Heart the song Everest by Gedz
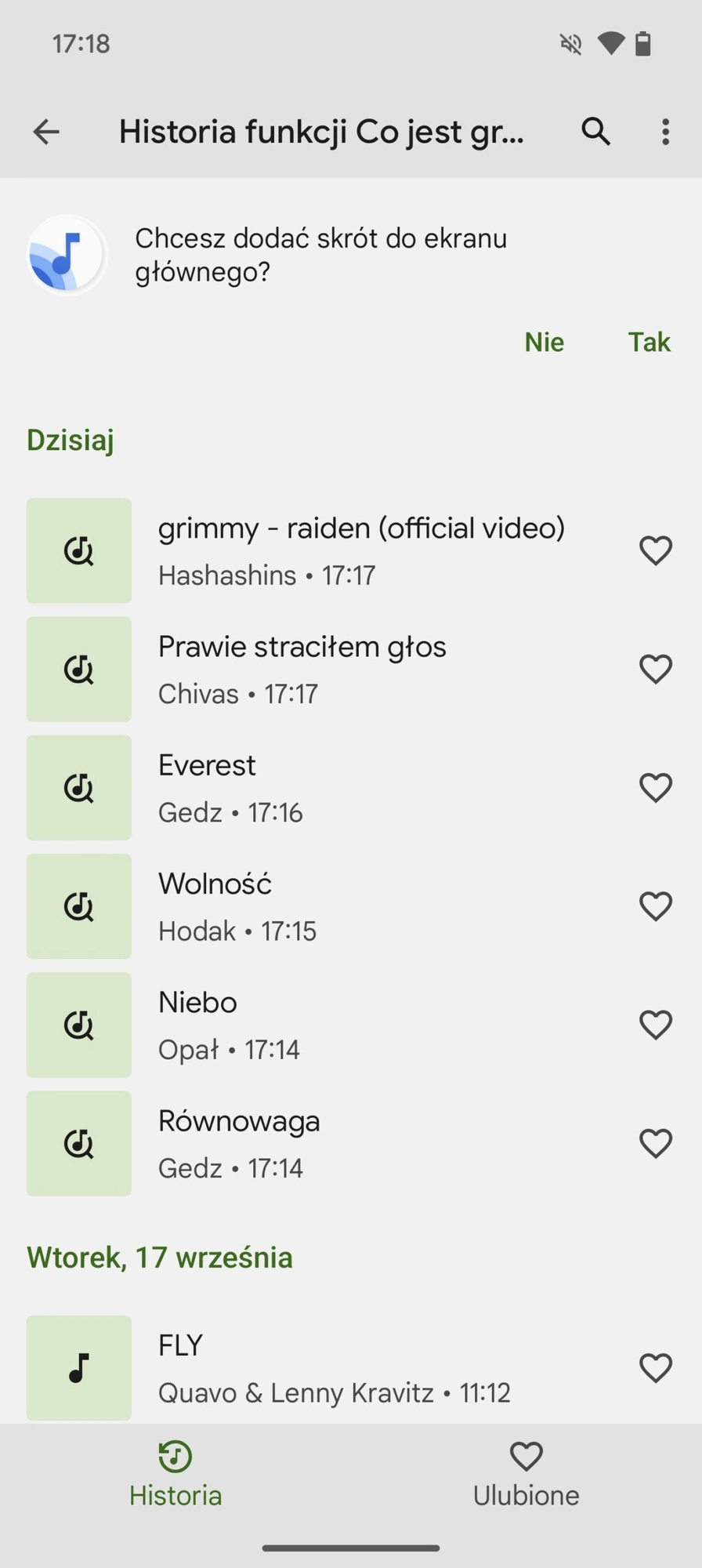 pos(656,788)
